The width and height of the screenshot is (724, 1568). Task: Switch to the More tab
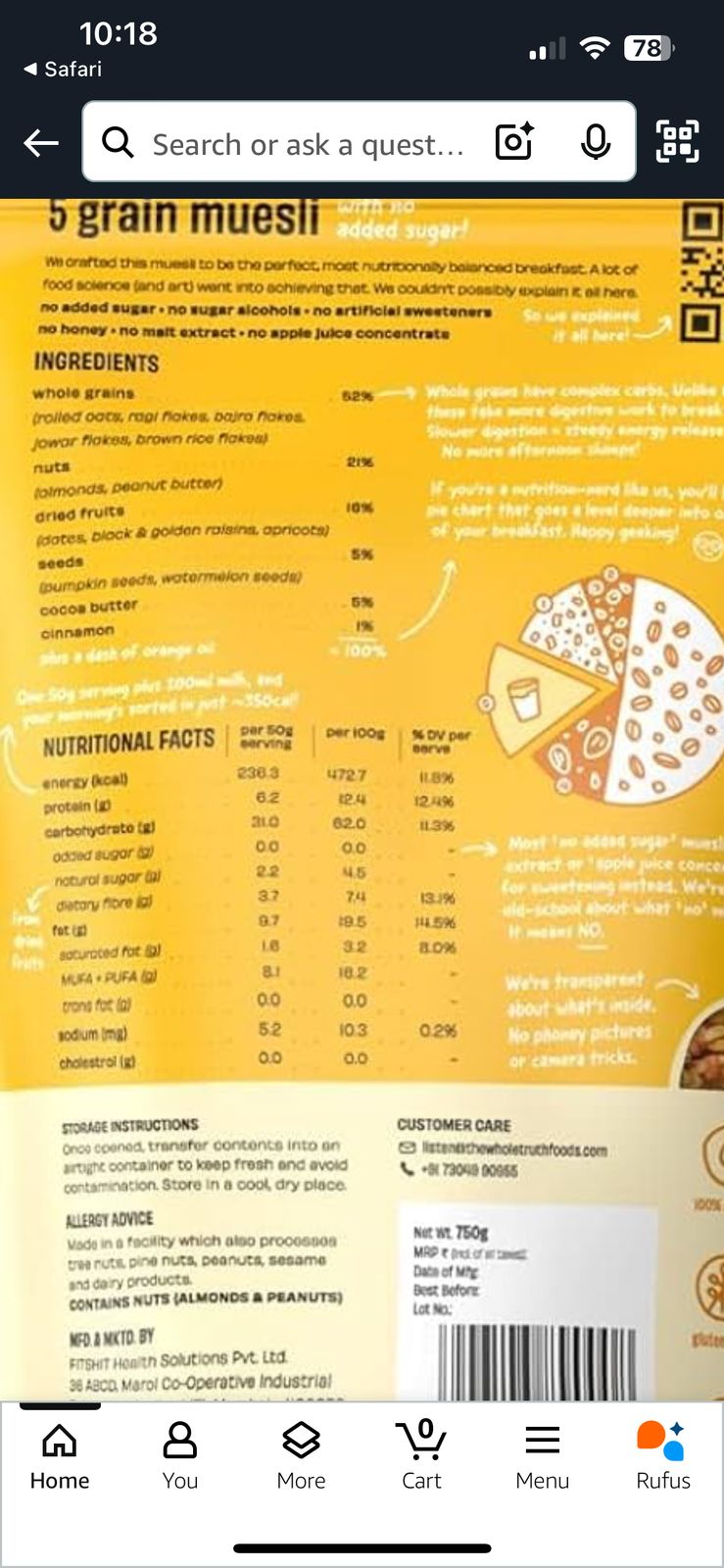[x=301, y=1456]
